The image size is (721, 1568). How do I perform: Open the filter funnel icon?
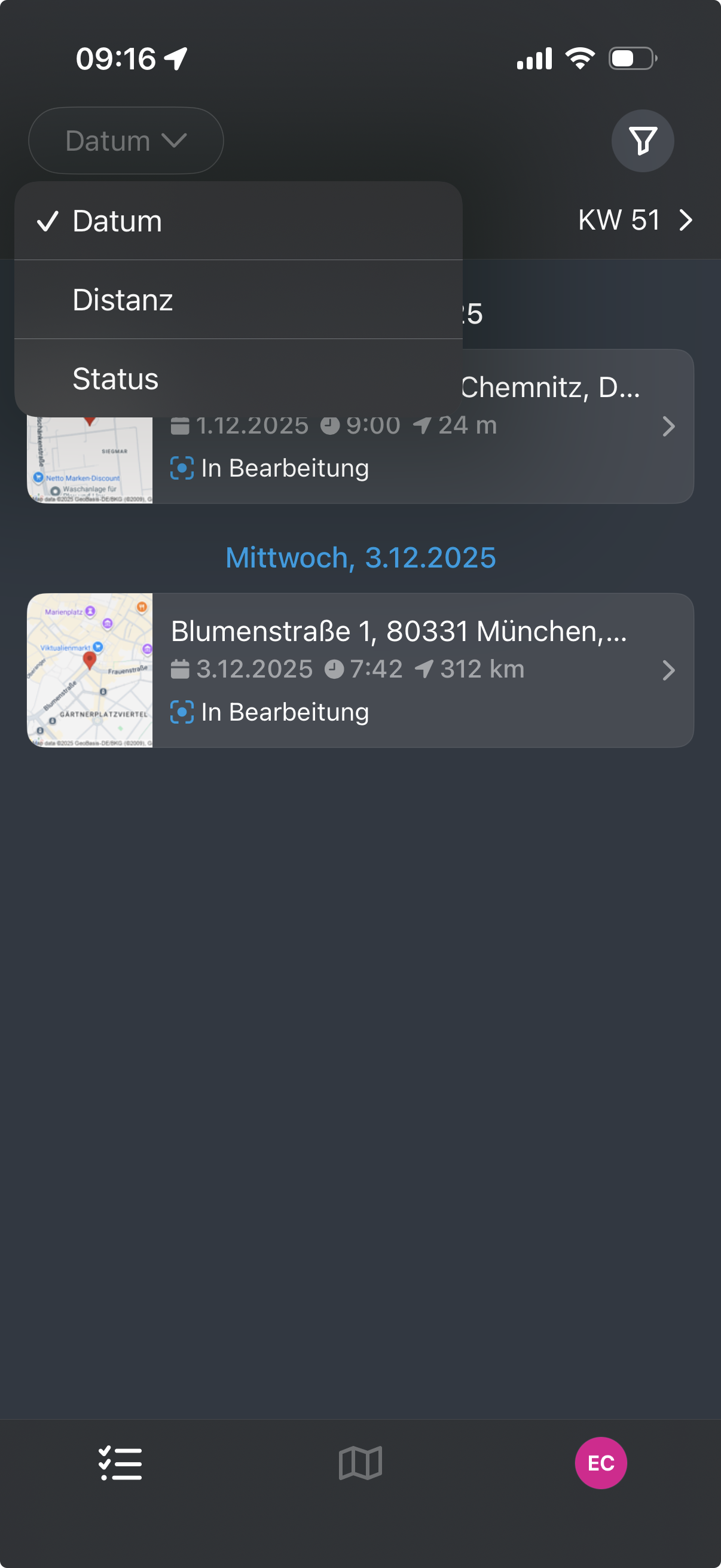click(642, 141)
